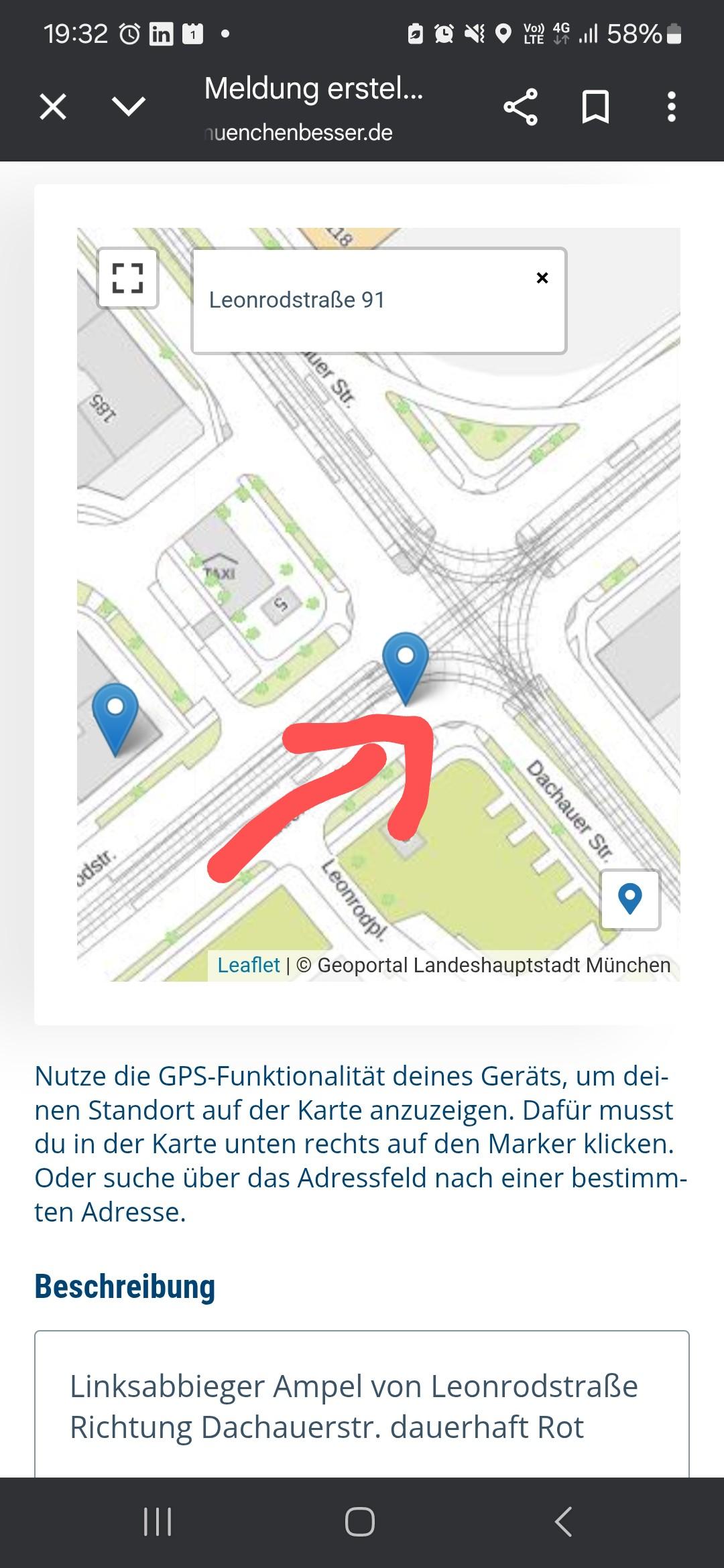
Task: Close the Leonrodstraße 91 popup
Action: tap(542, 277)
